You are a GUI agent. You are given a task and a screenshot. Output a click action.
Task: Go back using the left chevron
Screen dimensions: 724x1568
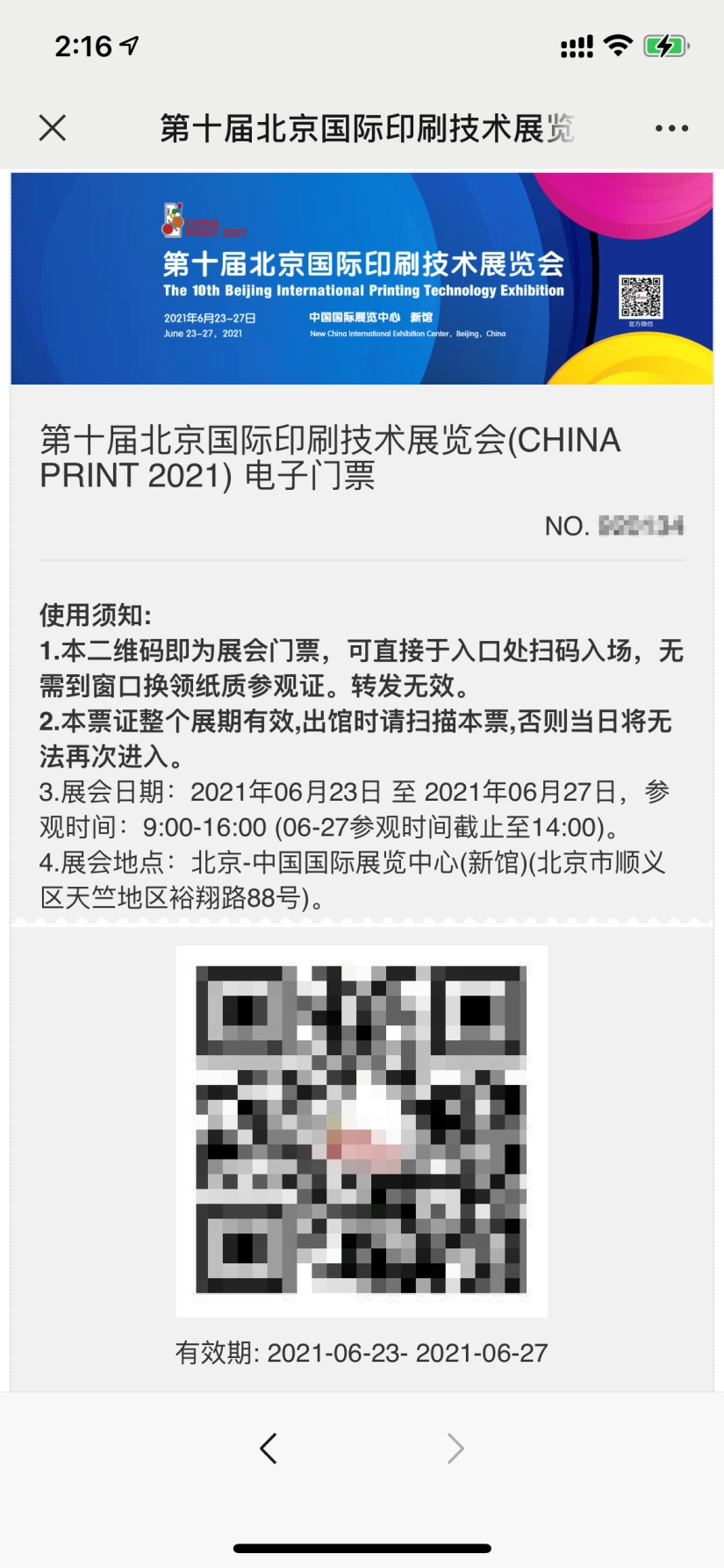[x=269, y=1449]
